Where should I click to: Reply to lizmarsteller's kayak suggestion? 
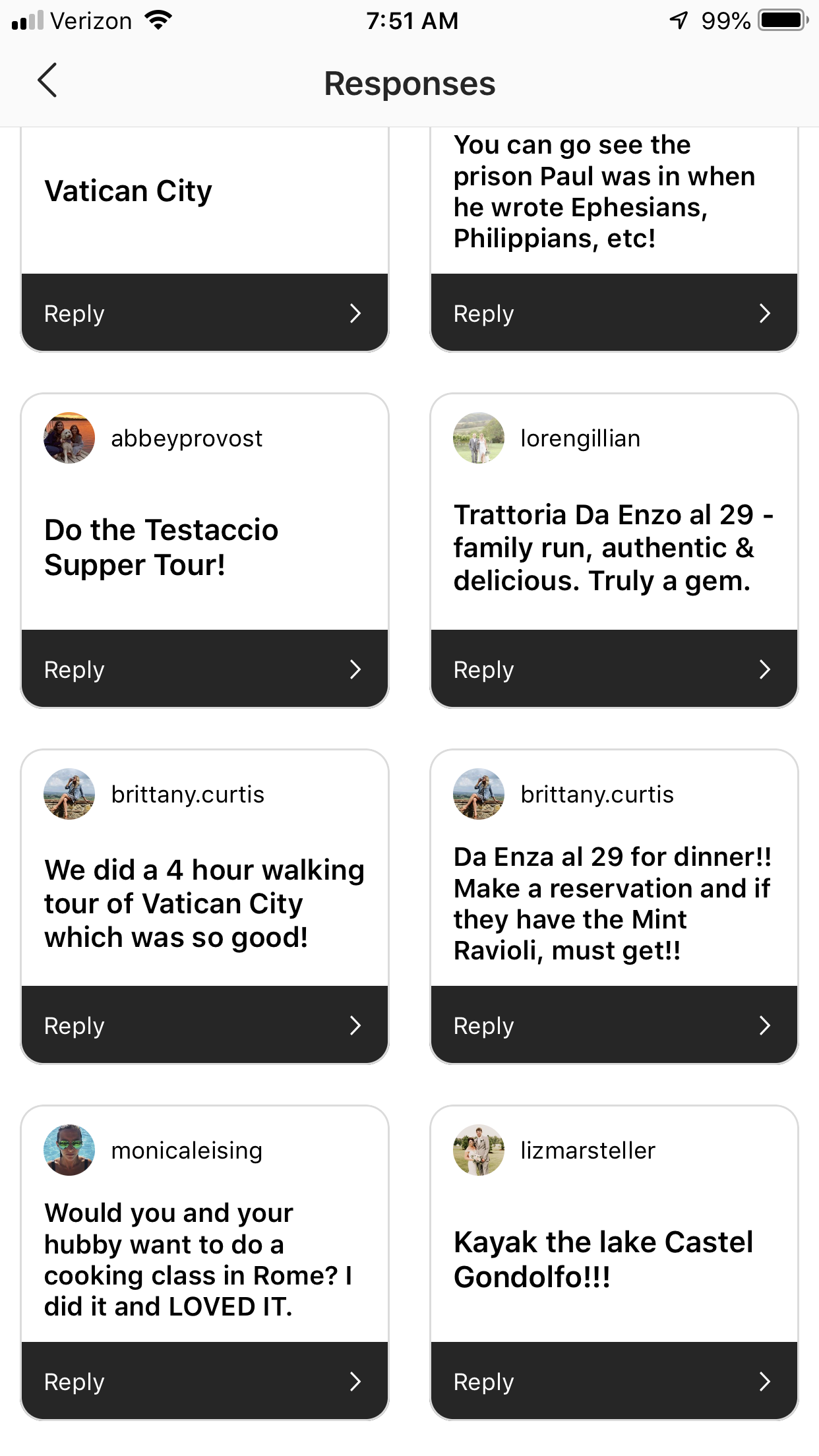614,1381
